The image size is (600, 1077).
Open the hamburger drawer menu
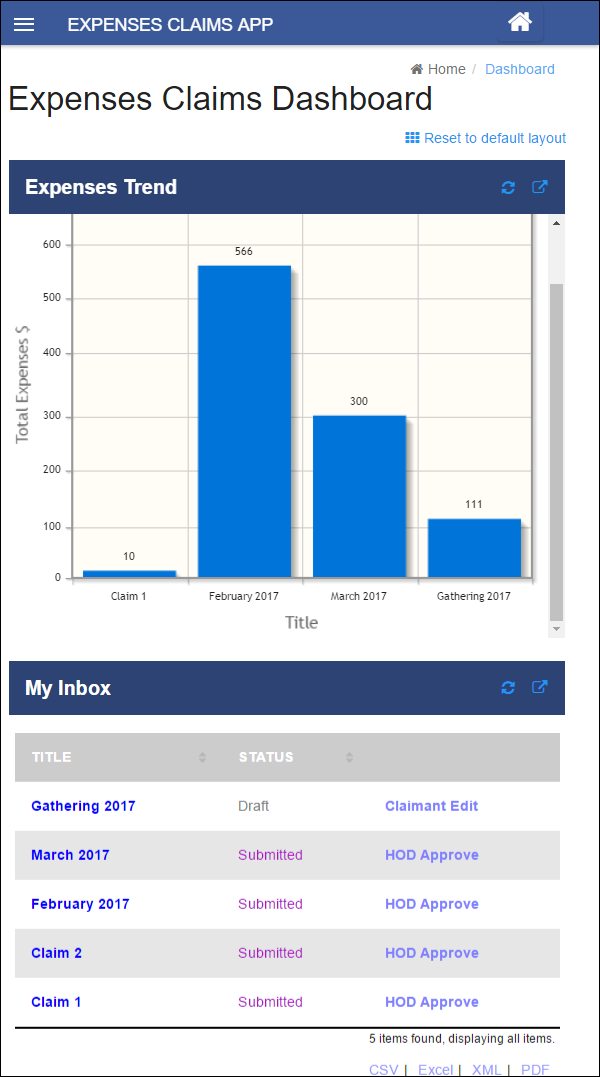click(24, 24)
